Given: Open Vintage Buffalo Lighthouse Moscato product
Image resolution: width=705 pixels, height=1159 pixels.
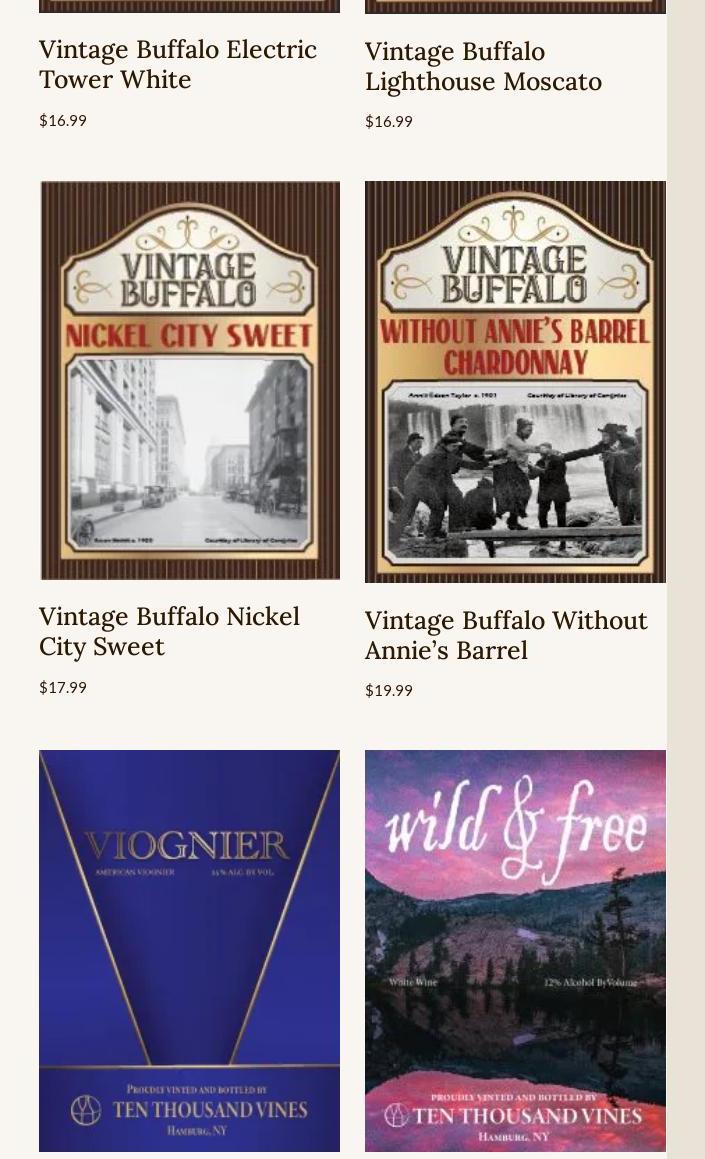Looking at the screenshot, I should (483, 66).
